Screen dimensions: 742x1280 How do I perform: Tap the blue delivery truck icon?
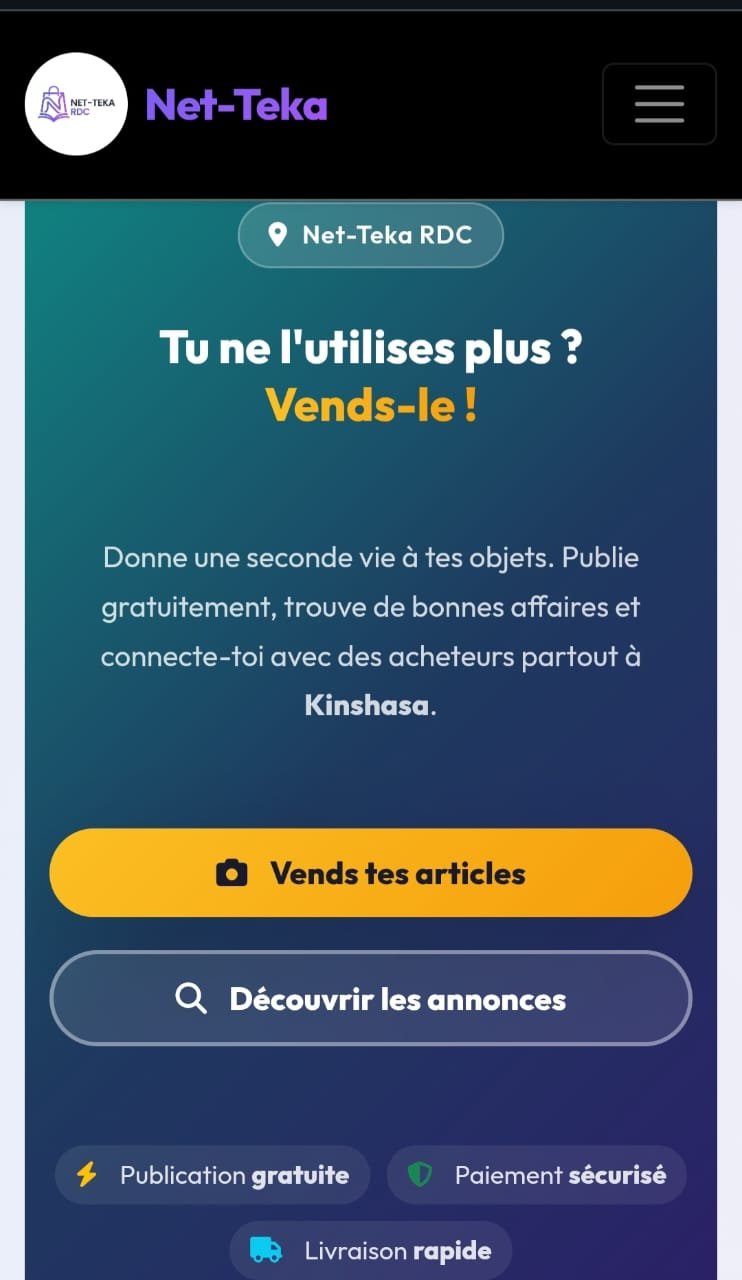pyautogui.click(x=267, y=1249)
